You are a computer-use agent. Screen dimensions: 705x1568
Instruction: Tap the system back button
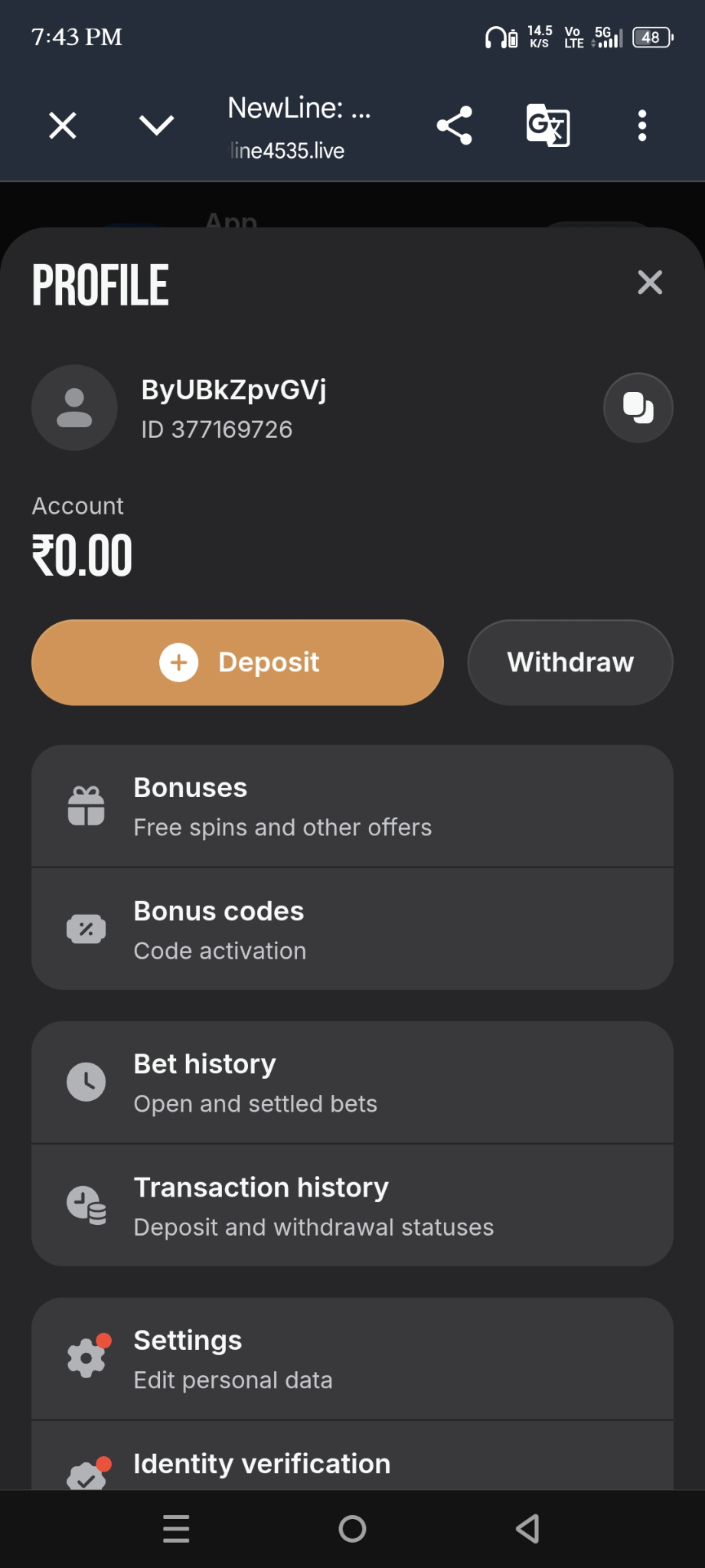pyautogui.click(x=528, y=1529)
